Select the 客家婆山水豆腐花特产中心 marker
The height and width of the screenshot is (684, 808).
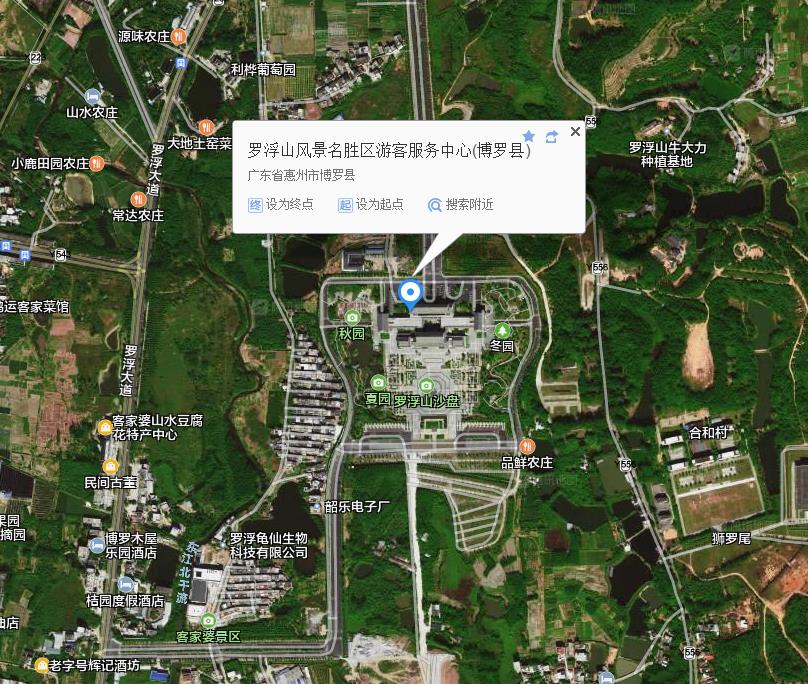tap(104, 428)
